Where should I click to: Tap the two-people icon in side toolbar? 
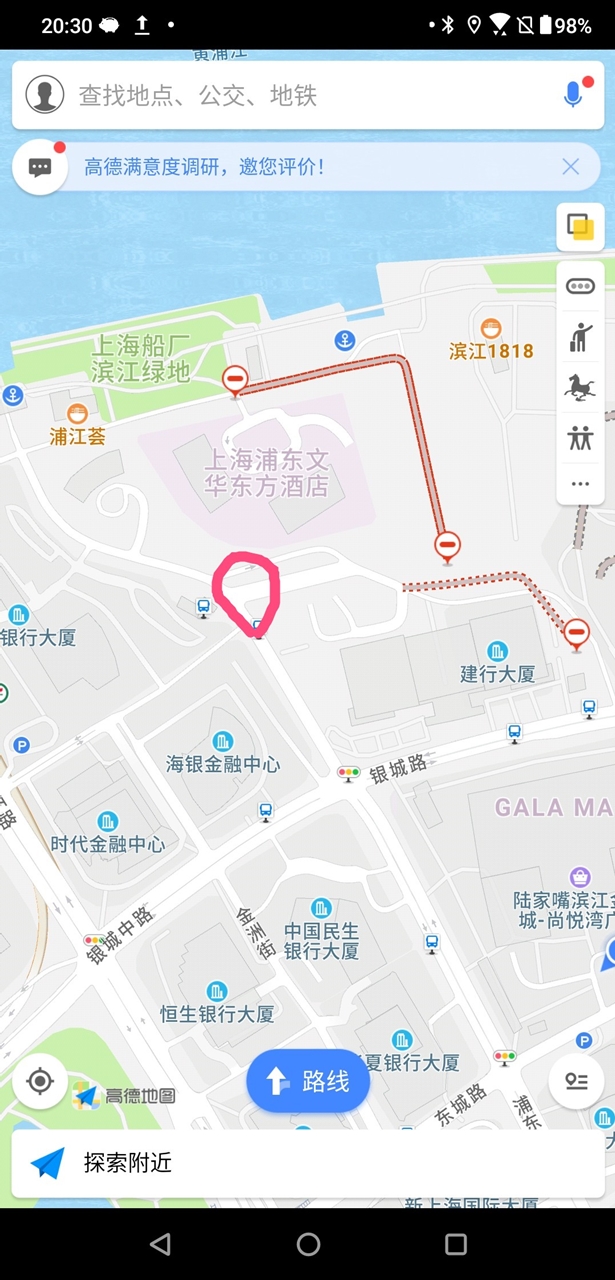tap(580, 436)
